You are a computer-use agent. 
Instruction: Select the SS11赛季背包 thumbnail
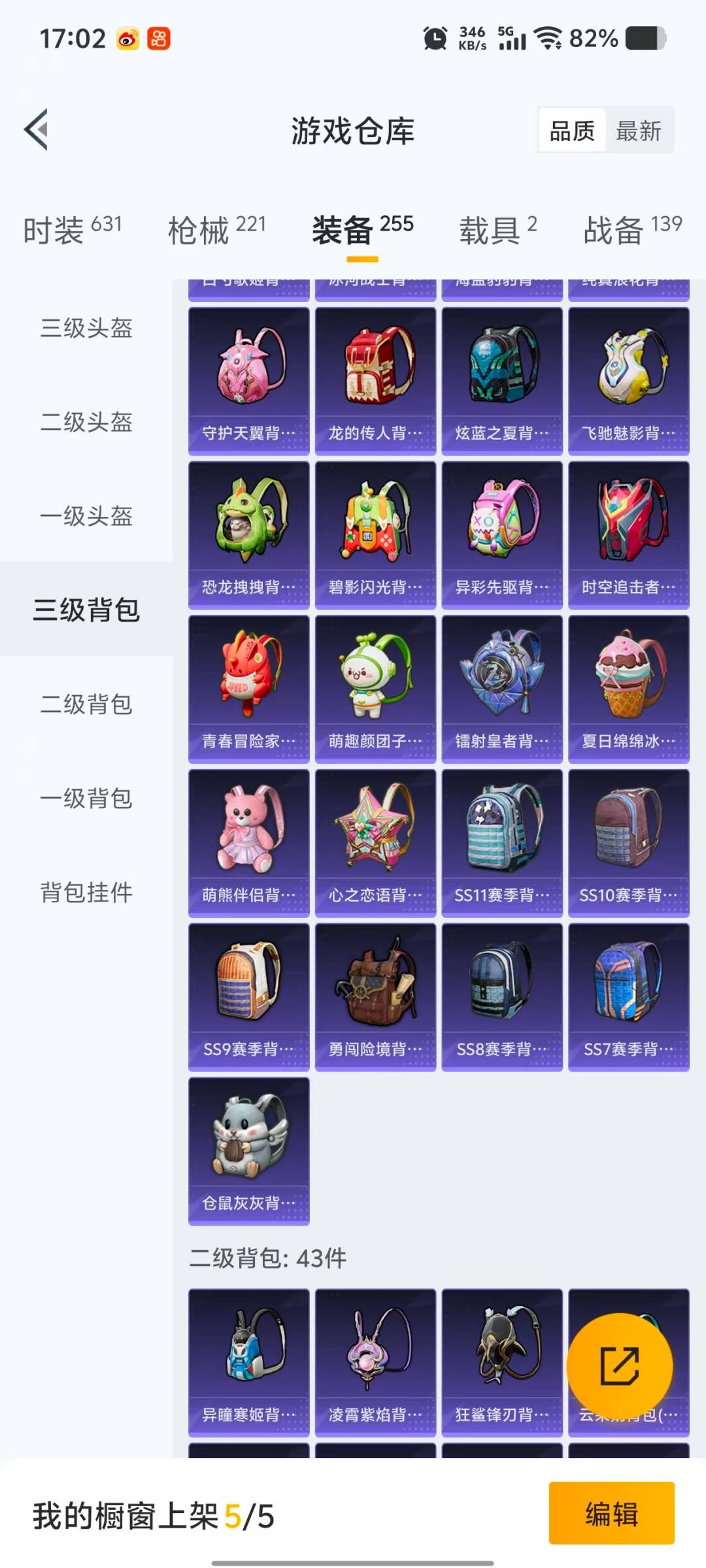point(502,841)
